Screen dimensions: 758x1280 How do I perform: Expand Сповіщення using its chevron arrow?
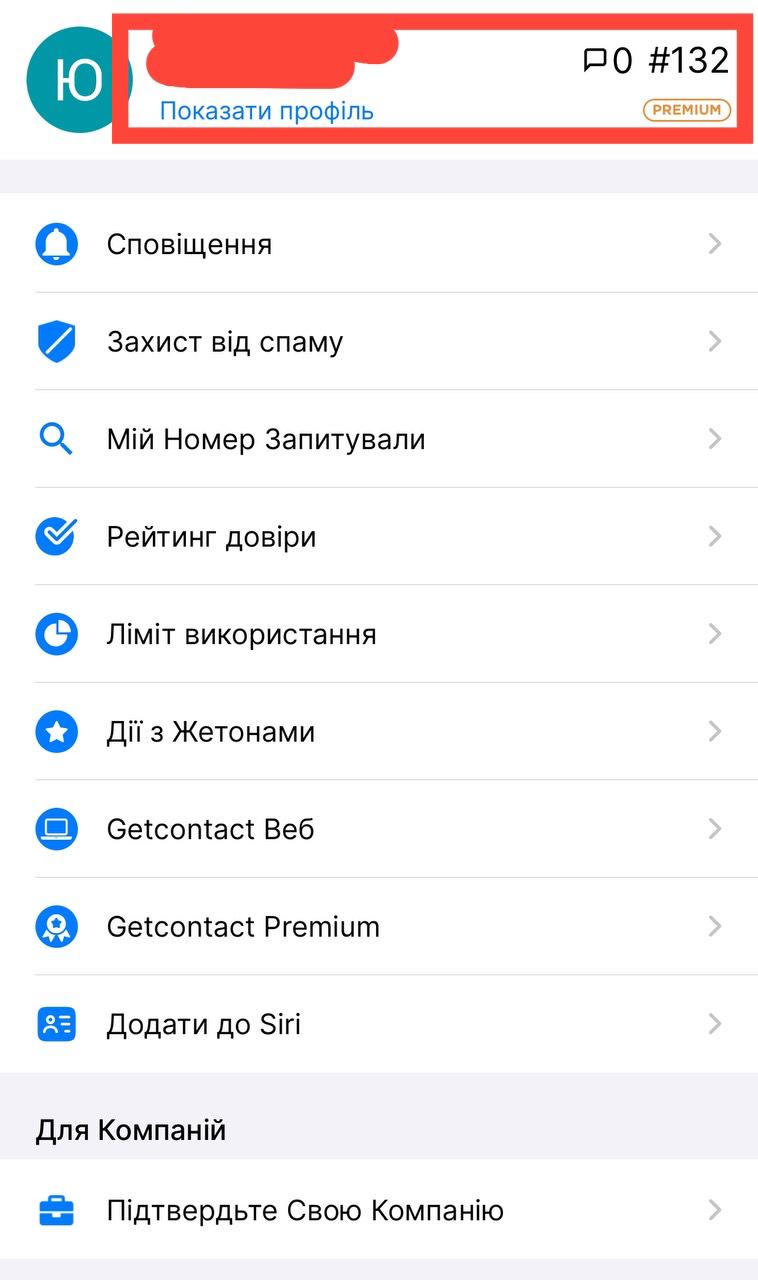tap(715, 242)
